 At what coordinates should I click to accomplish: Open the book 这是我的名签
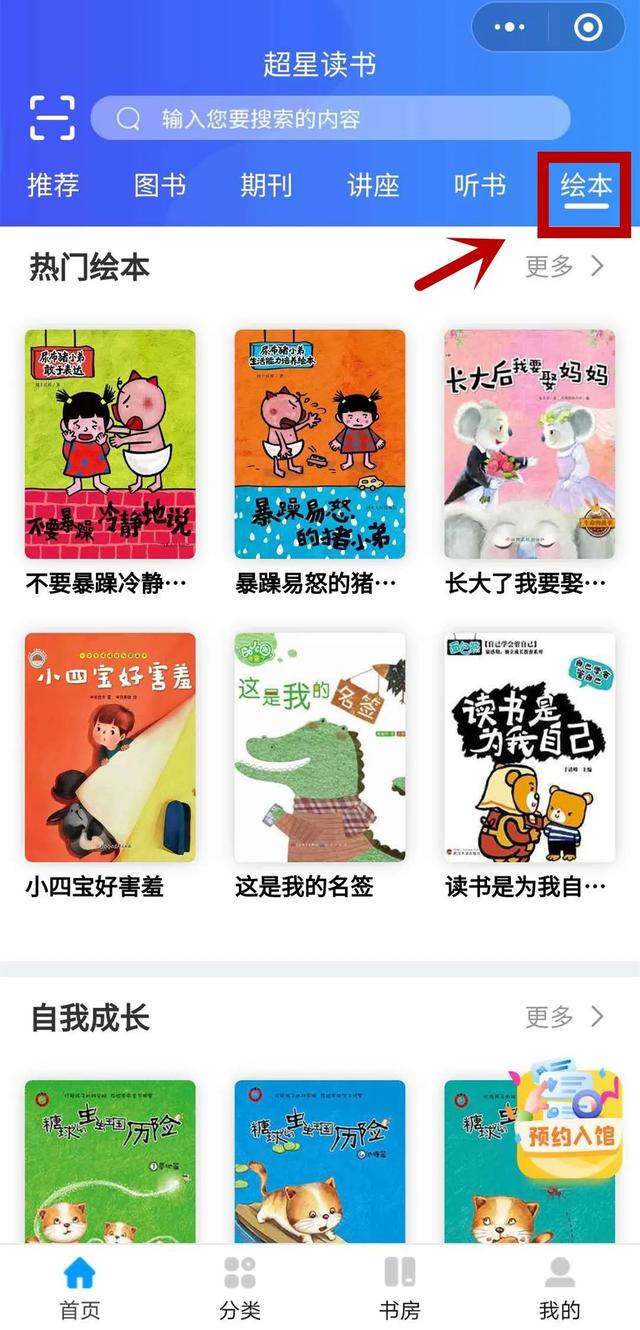[x=320, y=747]
